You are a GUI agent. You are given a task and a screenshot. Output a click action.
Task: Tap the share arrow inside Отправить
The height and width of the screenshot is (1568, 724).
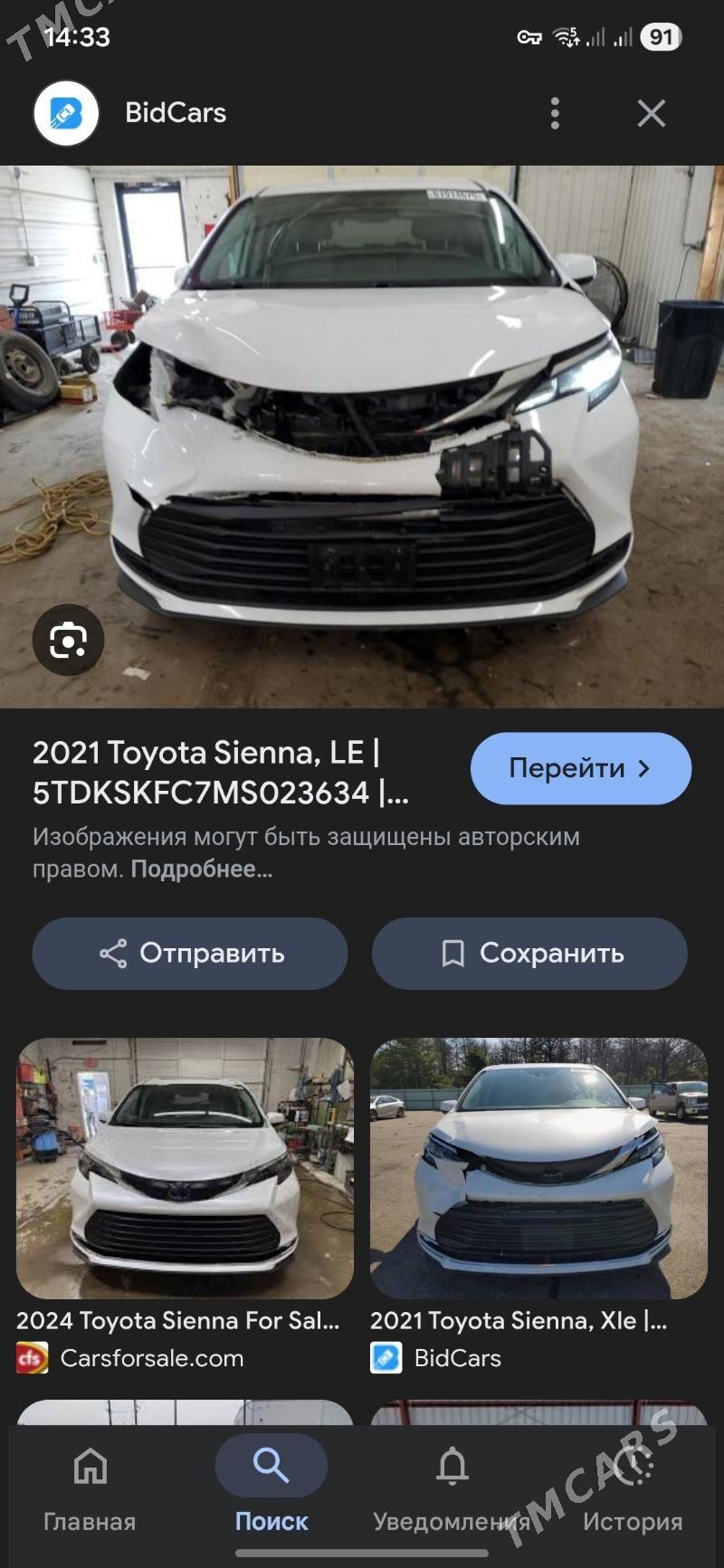pyautogui.click(x=112, y=953)
